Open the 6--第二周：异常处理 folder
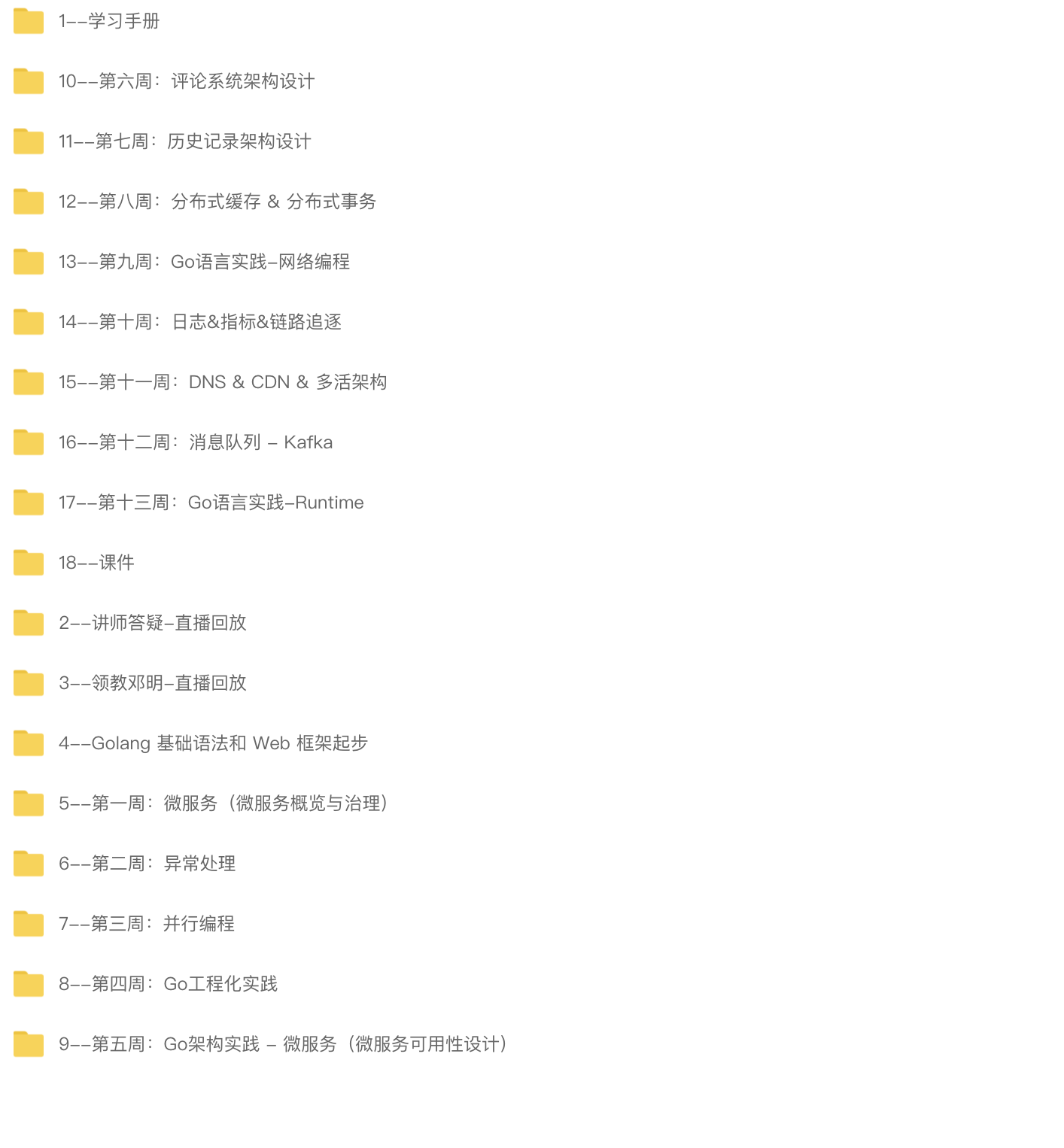The width and height of the screenshot is (1064, 1148). (x=147, y=864)
